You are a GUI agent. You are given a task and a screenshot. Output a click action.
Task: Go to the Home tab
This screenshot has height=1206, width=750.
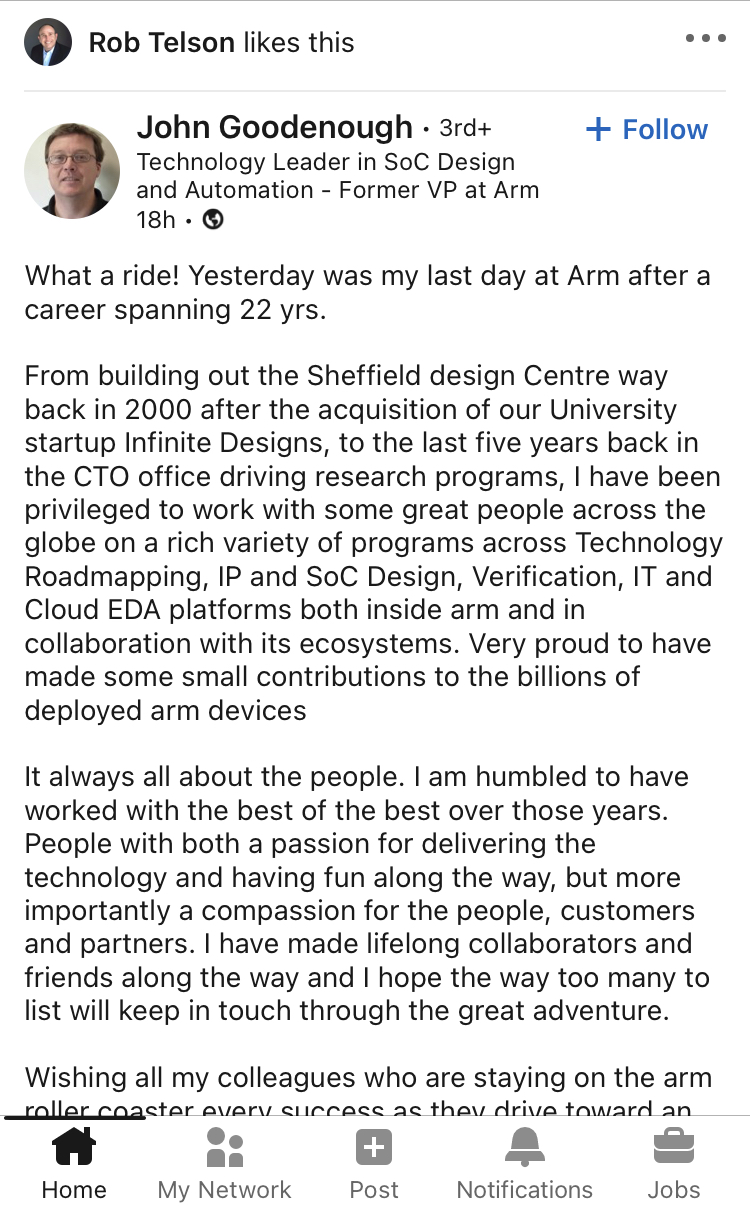click(74, 1163)
